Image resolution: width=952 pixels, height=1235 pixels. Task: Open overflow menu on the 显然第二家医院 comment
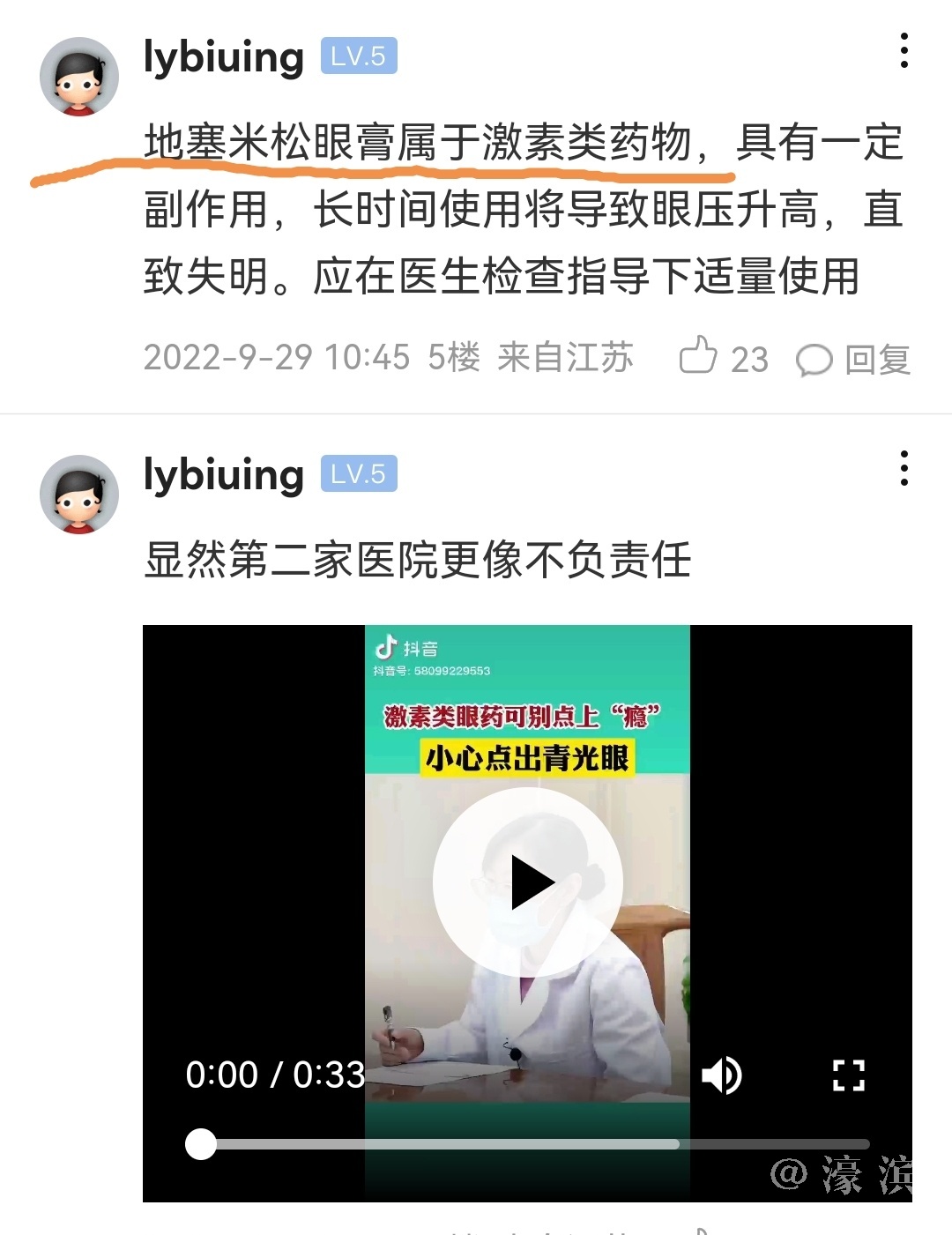(904, 468)
